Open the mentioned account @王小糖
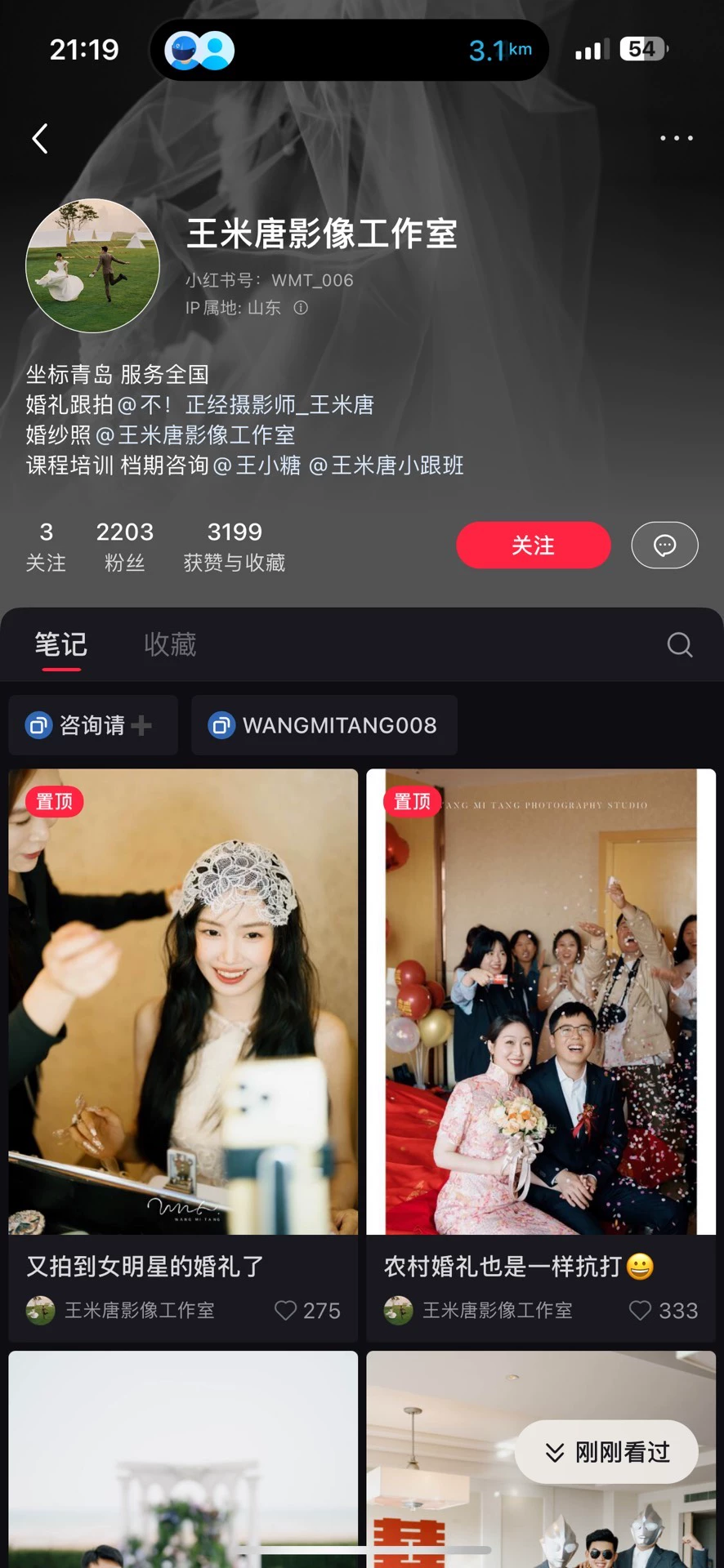Viewport: 724px width, 1568px height. 257,465
